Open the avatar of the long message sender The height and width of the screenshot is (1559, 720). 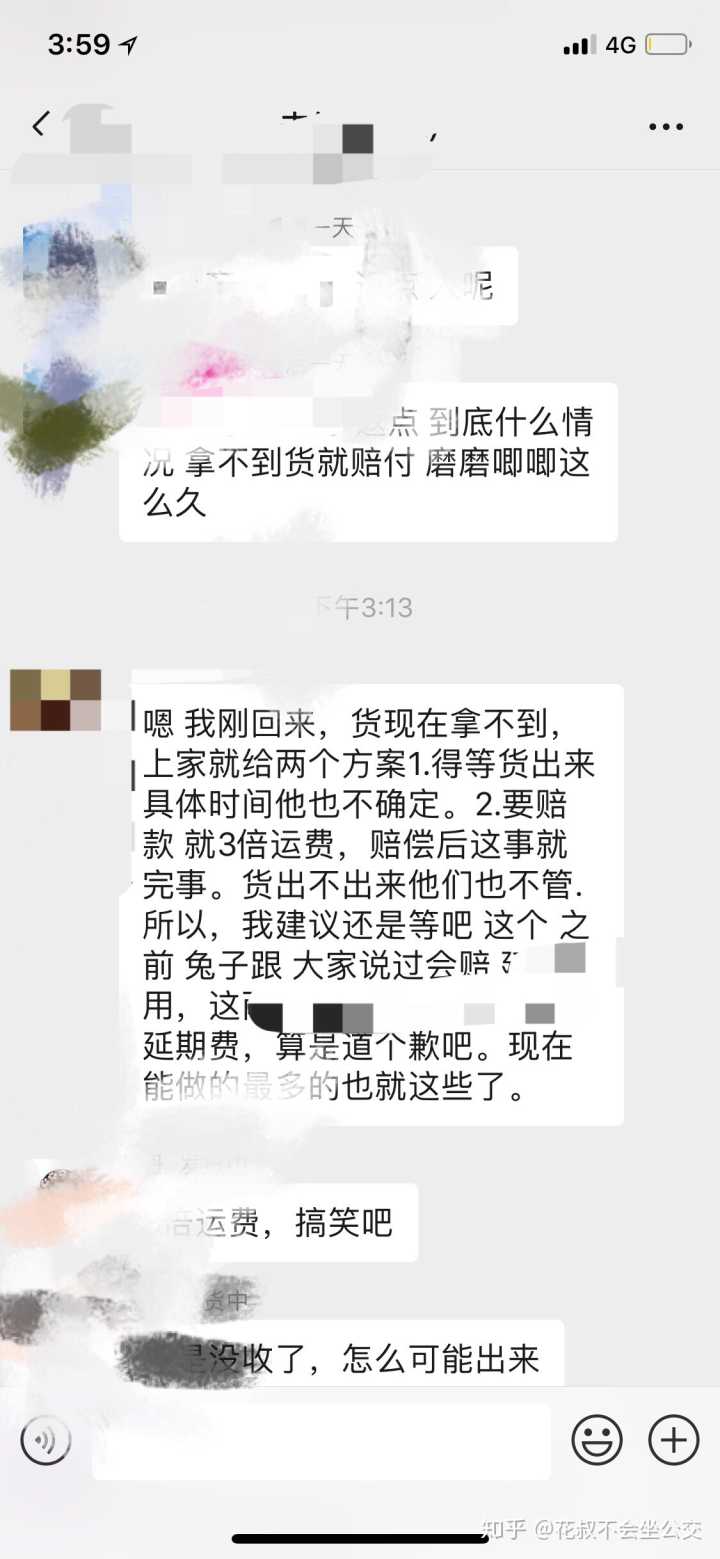tap(56, 700)
